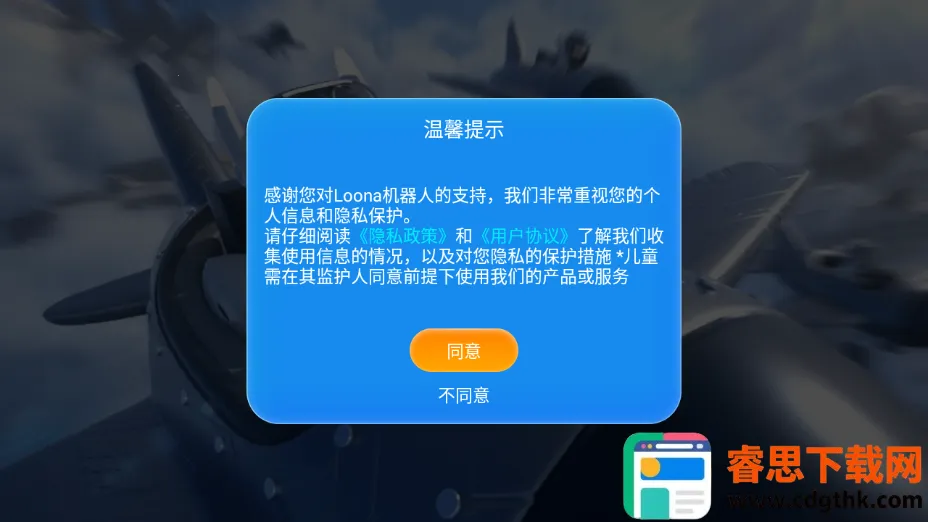Read the 《用户协议》 link
This screenshot has height=522, width=928.
click(x=522, y=237)
